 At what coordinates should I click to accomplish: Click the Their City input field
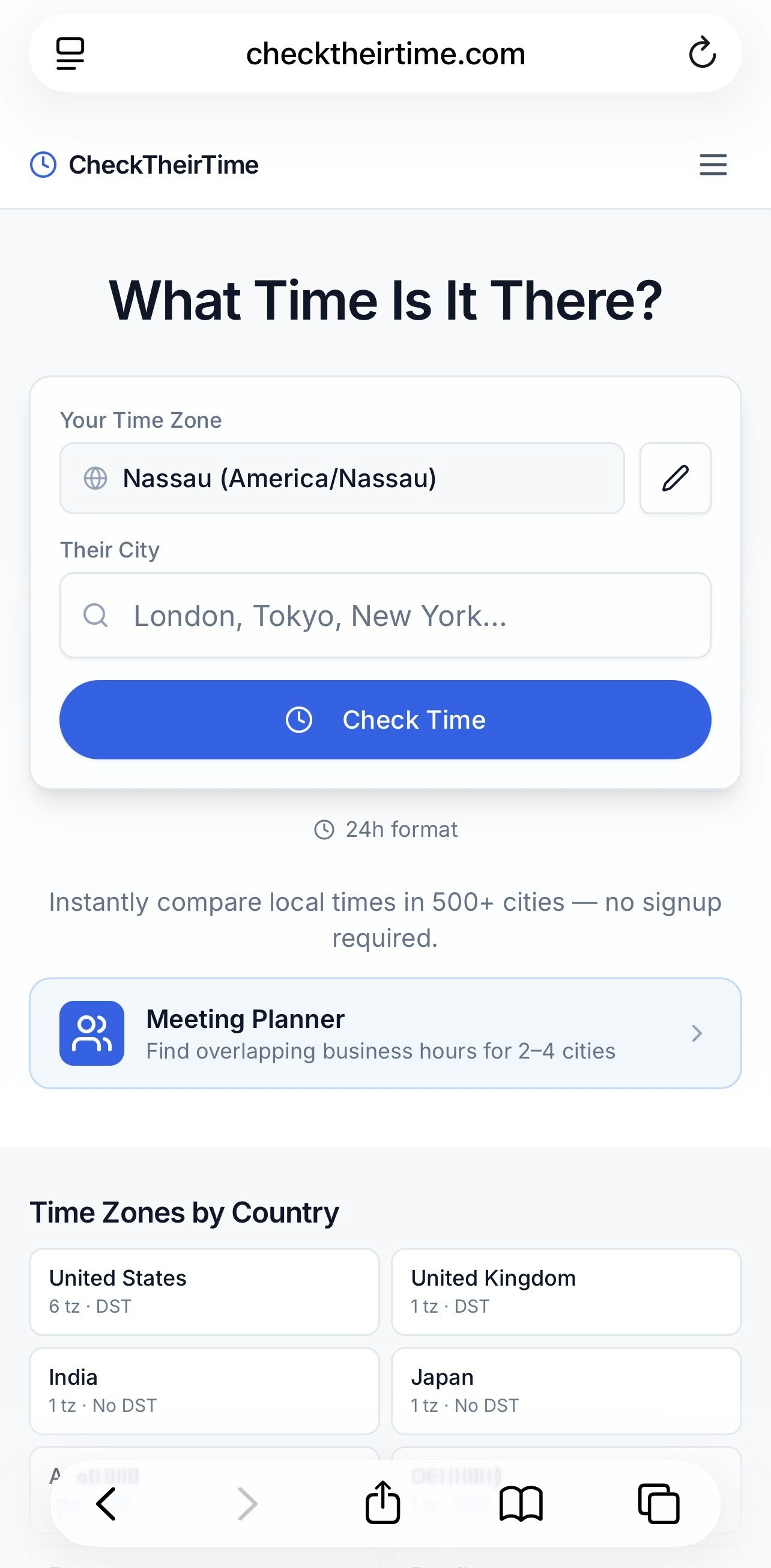[385, 615]
